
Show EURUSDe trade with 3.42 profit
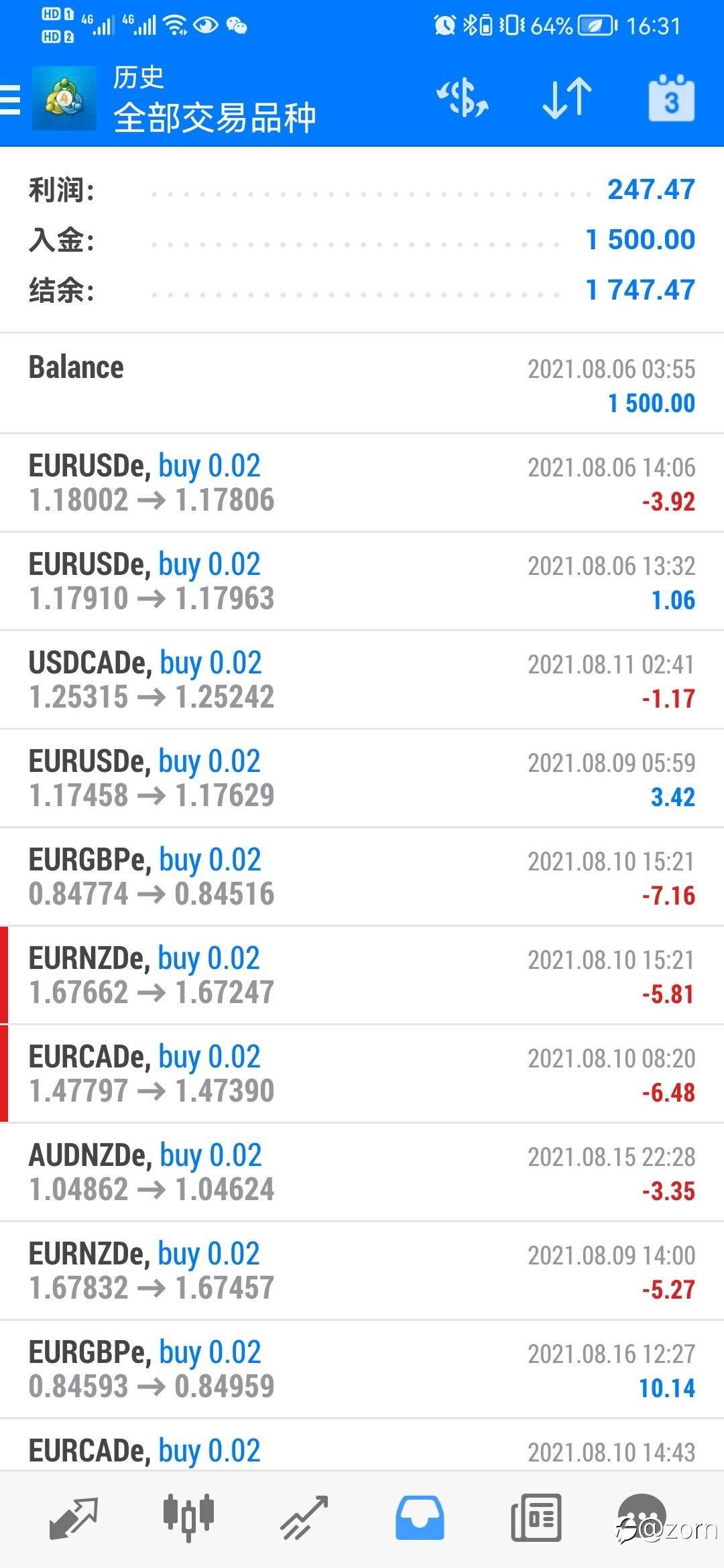(362, 779)
